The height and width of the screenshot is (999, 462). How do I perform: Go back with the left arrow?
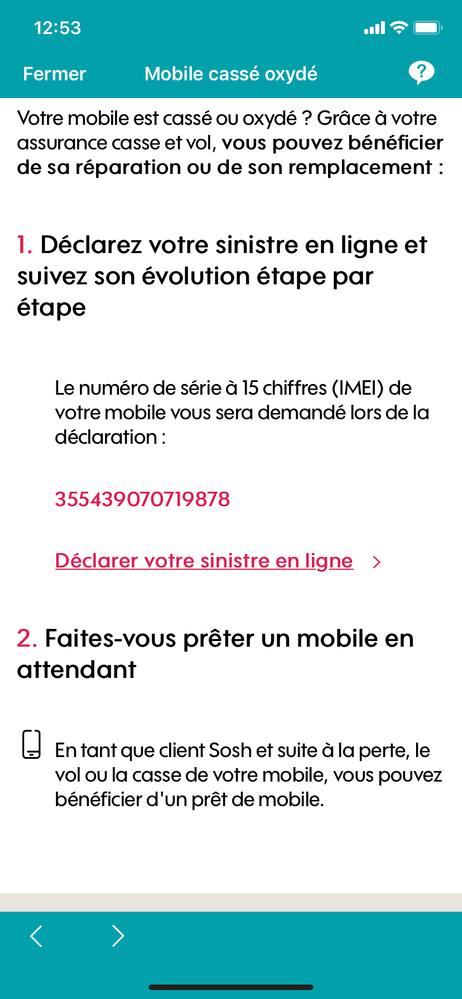pyautogui.click(x=36, y=935)
